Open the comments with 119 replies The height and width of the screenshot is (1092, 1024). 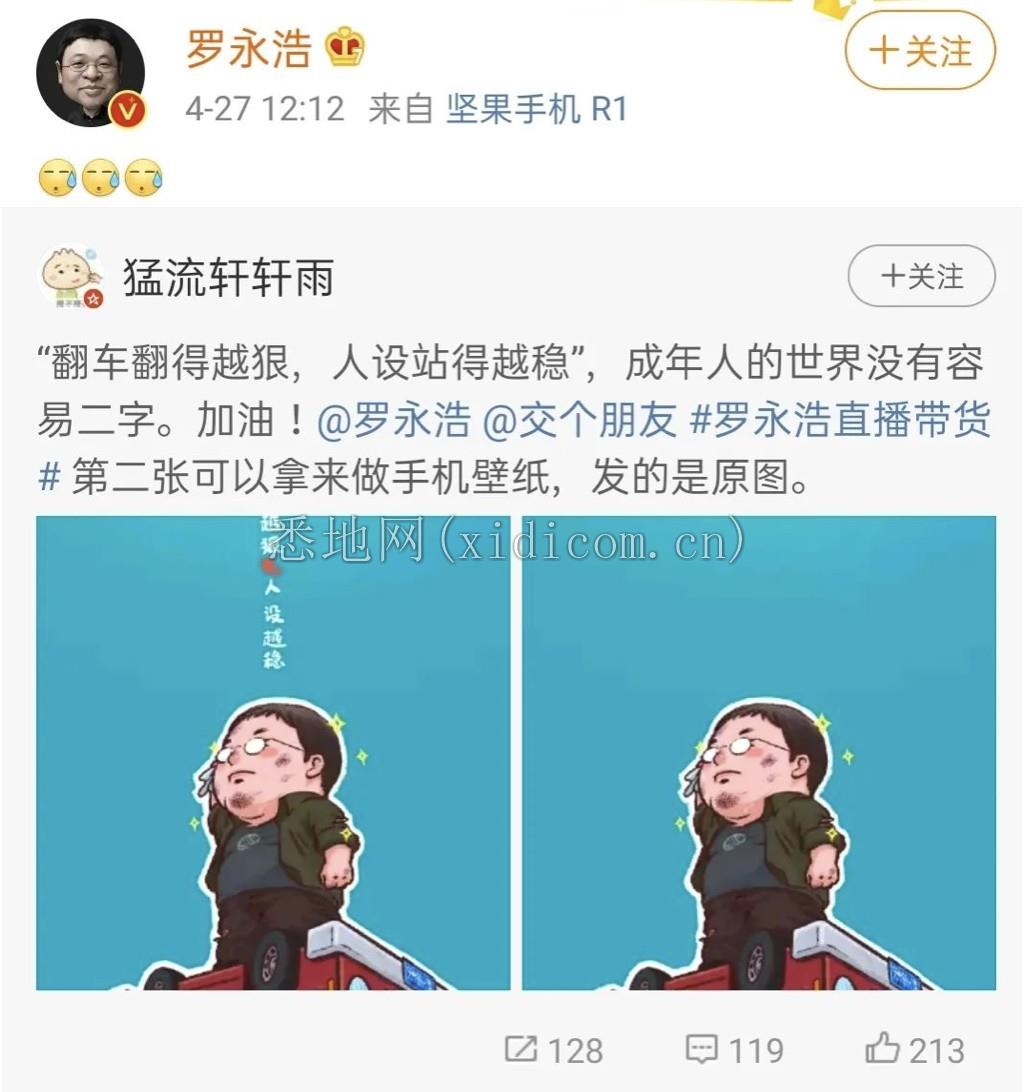pos(734,1049)
